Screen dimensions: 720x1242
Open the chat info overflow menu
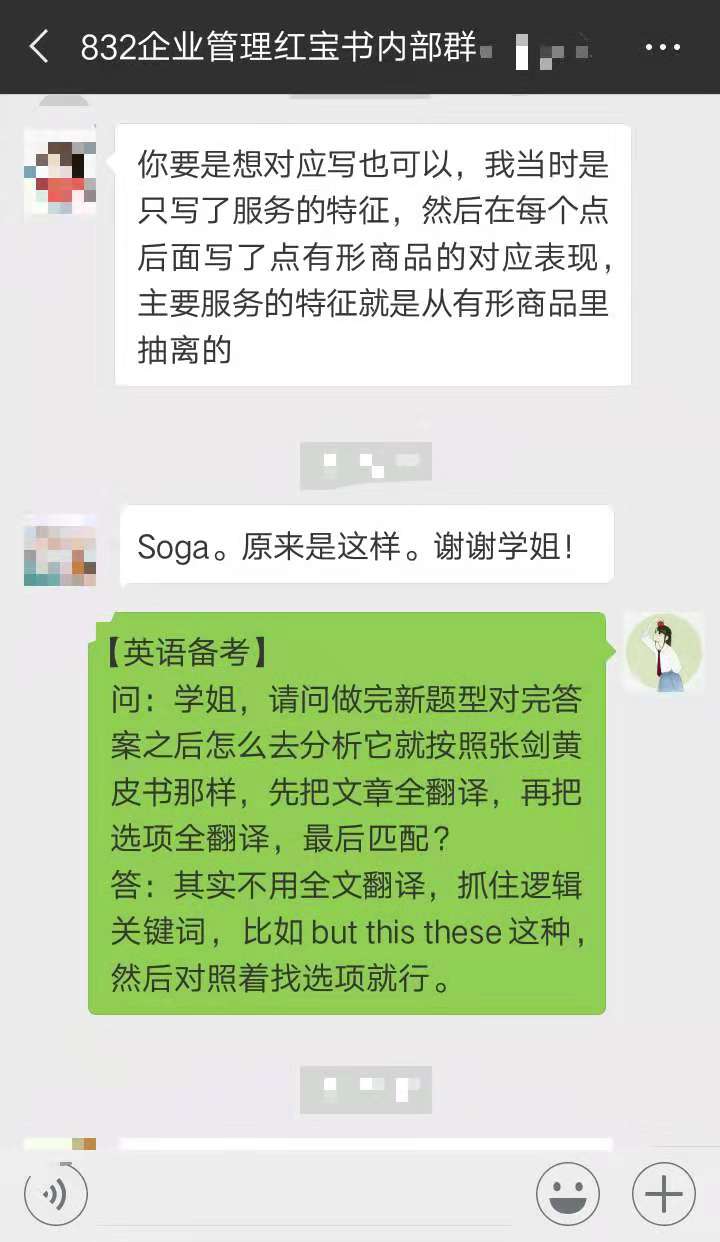662,47
